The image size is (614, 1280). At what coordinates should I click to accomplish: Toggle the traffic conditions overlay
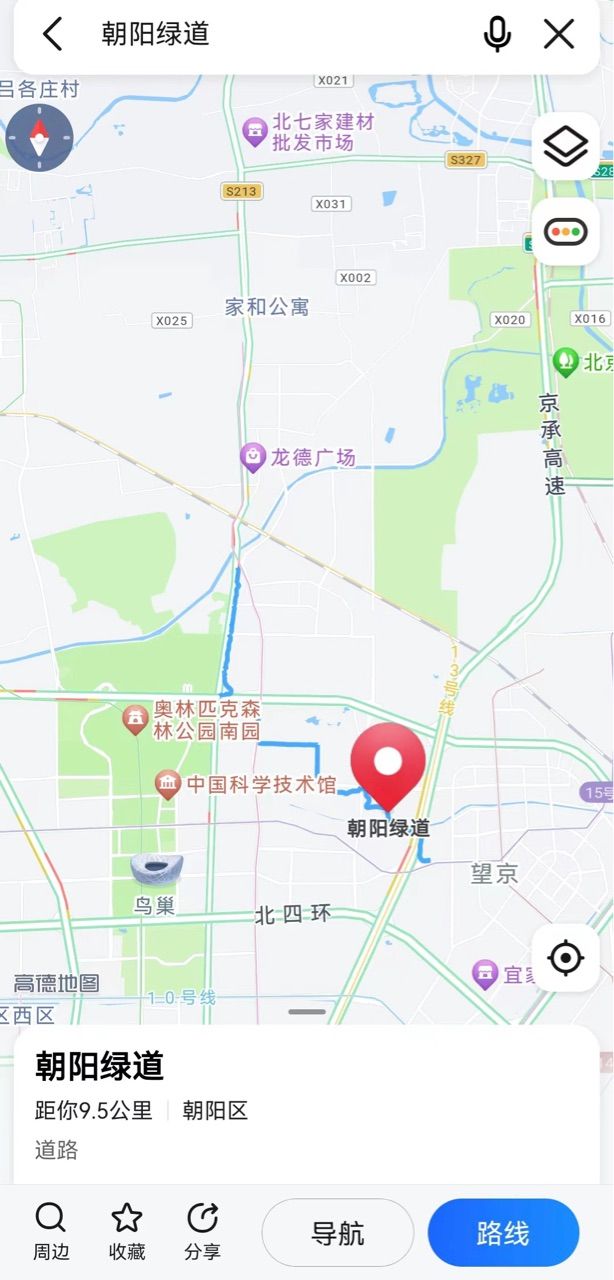coord(566,232)
